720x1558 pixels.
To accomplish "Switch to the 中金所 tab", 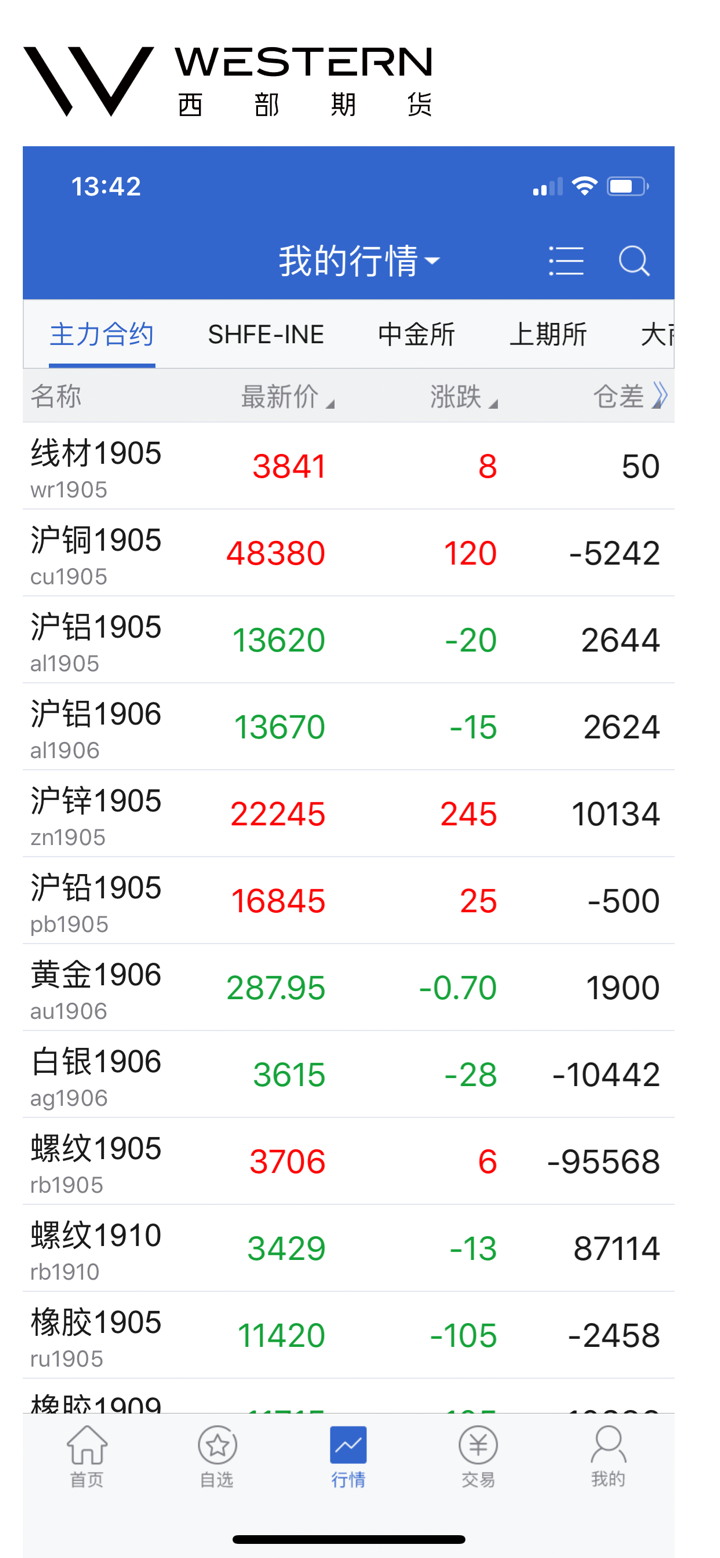I will (x=416, y=335).
